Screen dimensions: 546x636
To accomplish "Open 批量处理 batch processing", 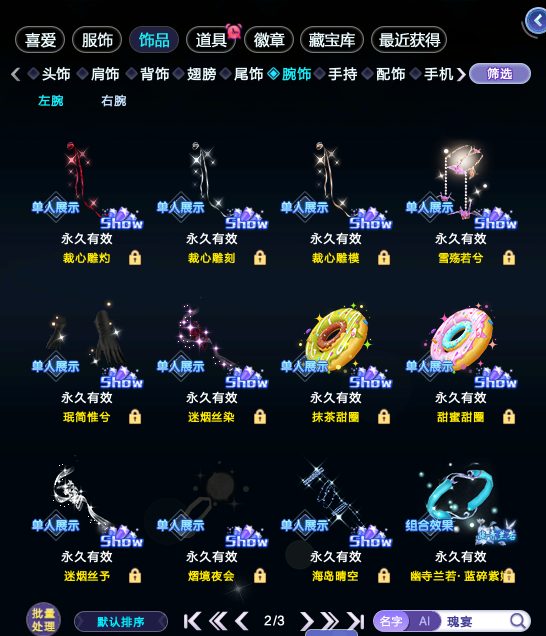I will pyautogui.click(x=43, y=620).
